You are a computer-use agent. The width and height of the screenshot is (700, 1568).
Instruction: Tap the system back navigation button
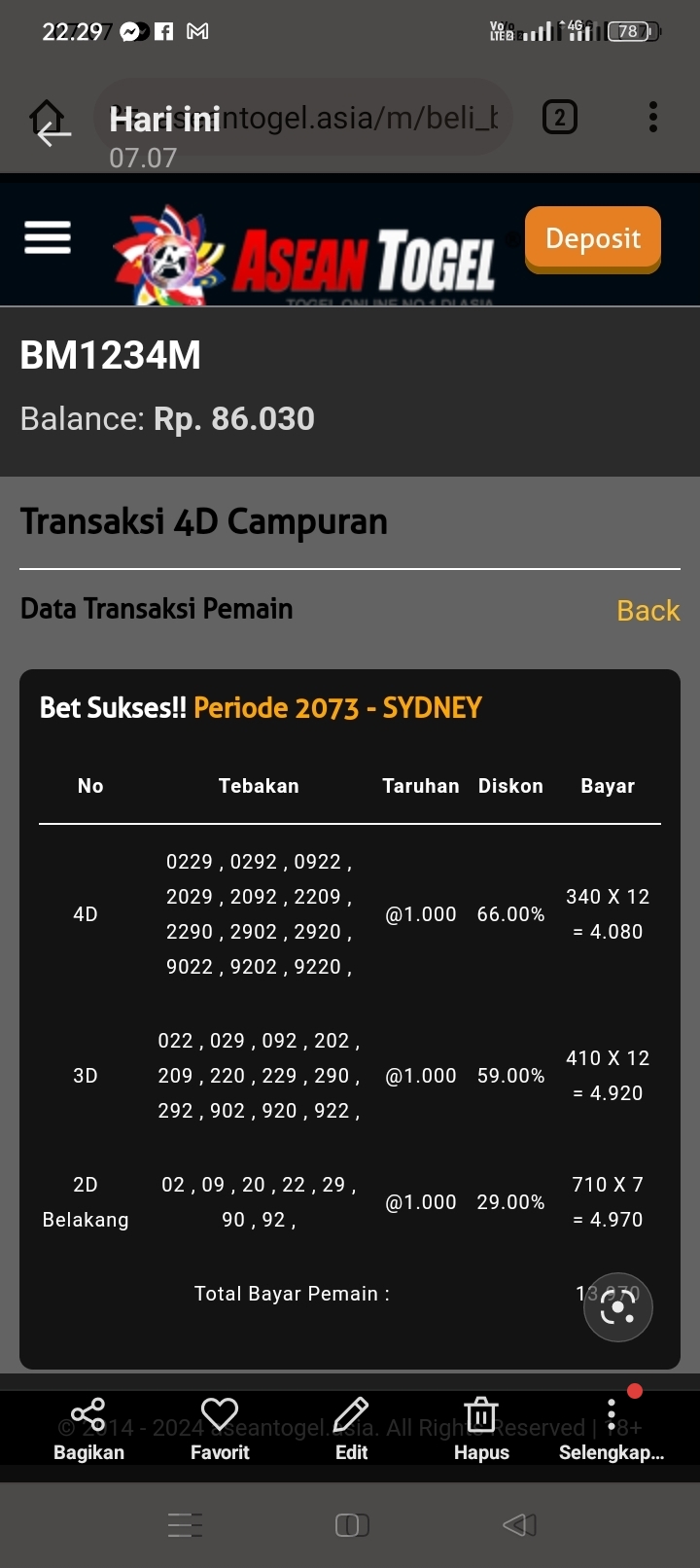[519, 1524]
